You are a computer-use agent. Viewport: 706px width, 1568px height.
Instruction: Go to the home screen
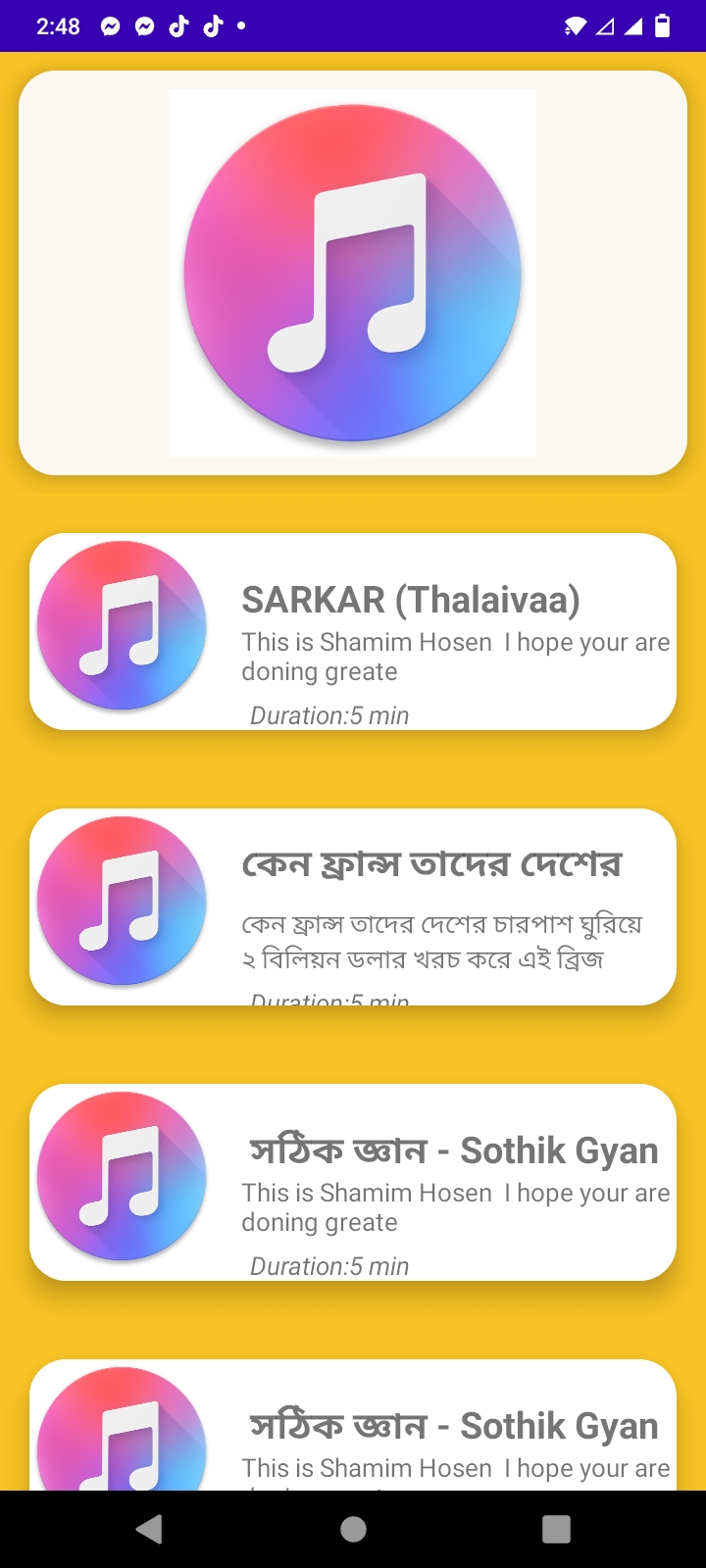coord(353,1529)
